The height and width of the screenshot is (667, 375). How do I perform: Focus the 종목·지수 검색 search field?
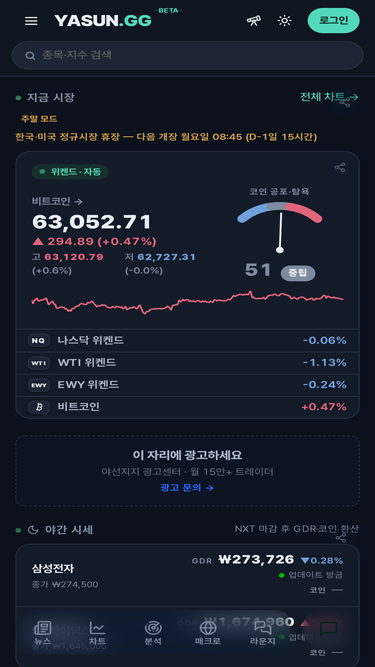click(x=188, y=55)
